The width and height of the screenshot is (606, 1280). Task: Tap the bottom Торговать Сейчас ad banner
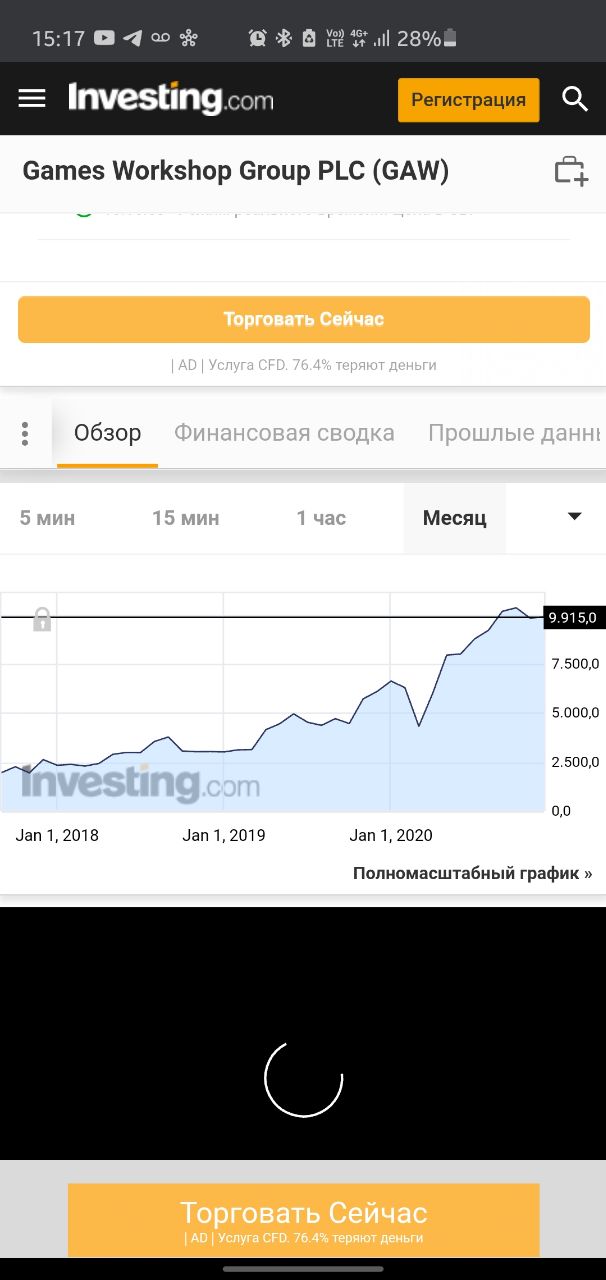tap(304, 1220)
